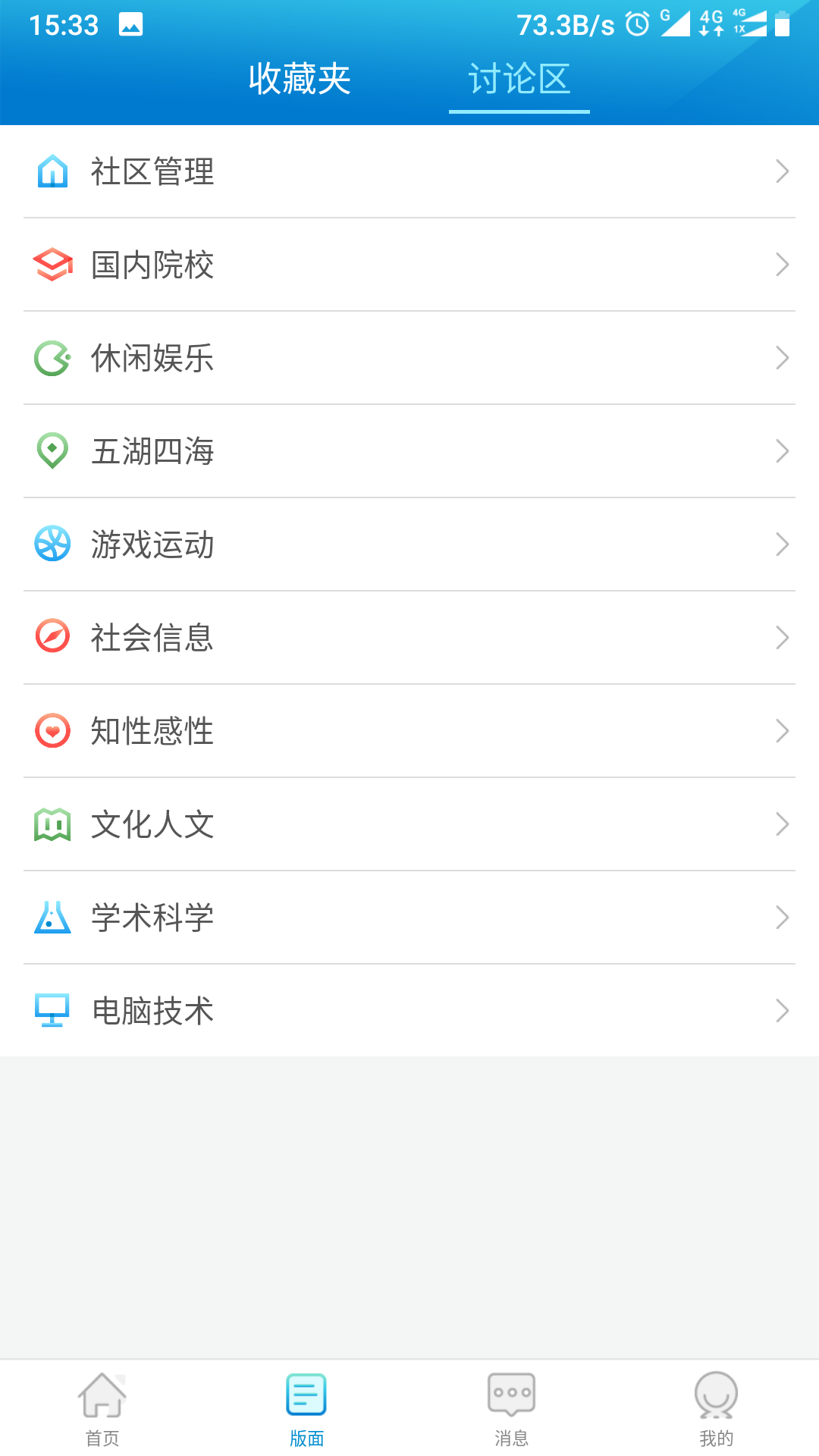Select the 电脑技术 monitor icon

point(51,1009)
